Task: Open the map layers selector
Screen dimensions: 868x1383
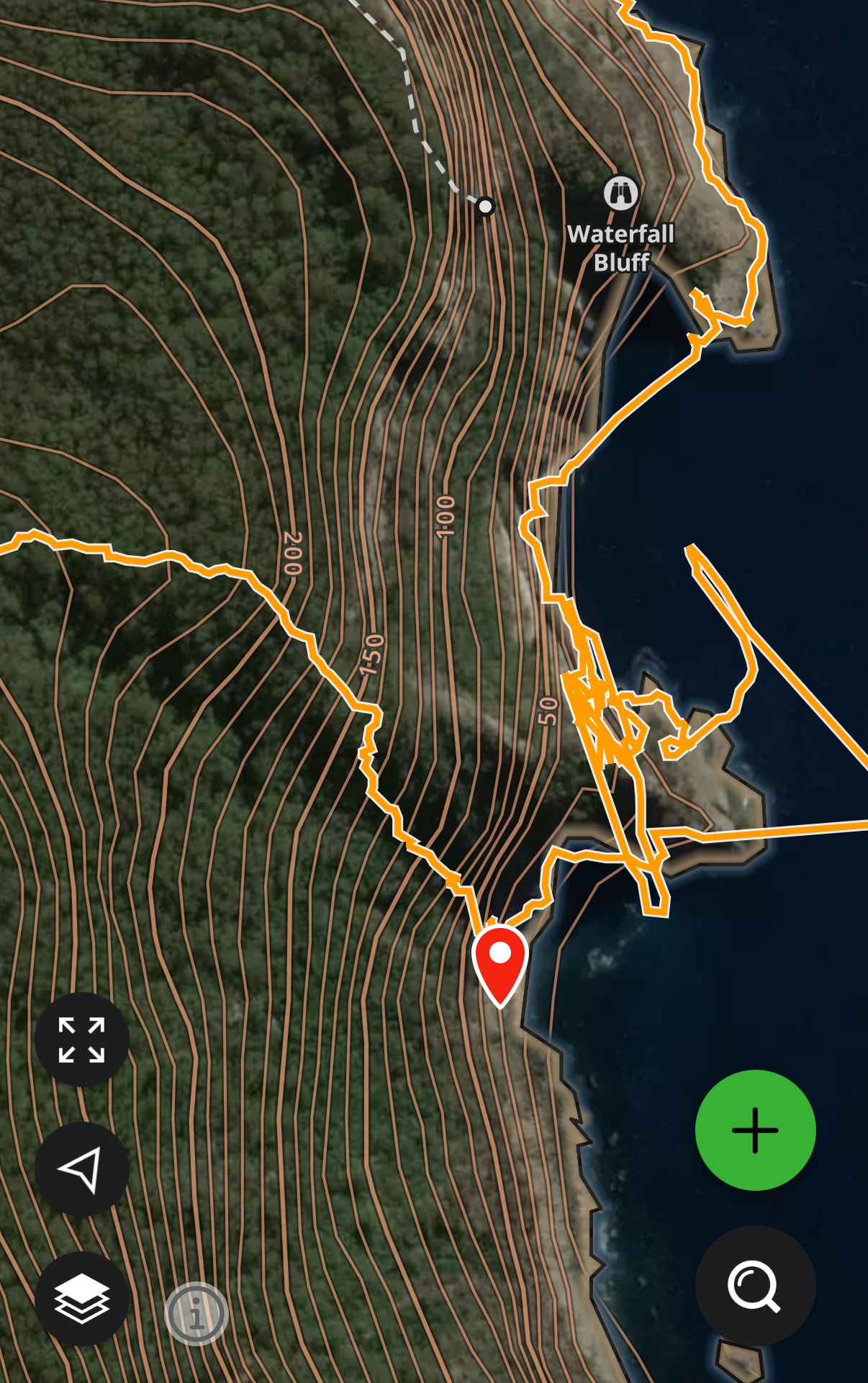Action: click(x=81, y=1298)
